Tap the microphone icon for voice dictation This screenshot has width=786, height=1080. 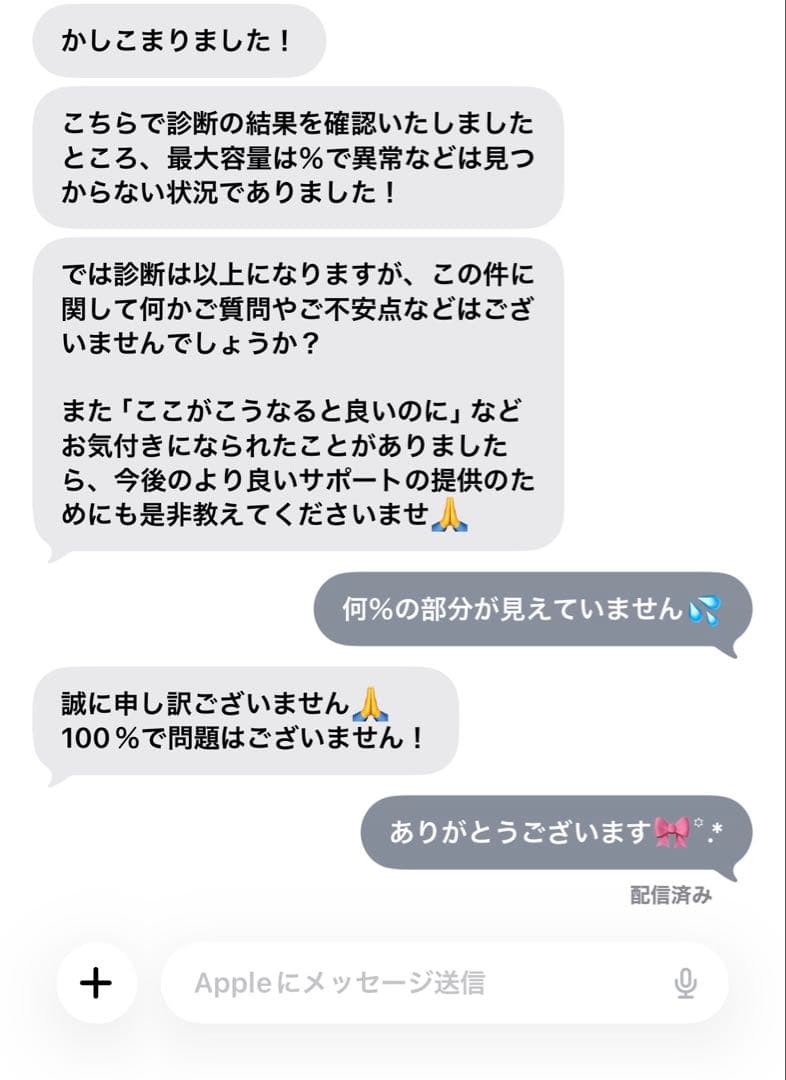pyautogui.click(x=685, y=982)
